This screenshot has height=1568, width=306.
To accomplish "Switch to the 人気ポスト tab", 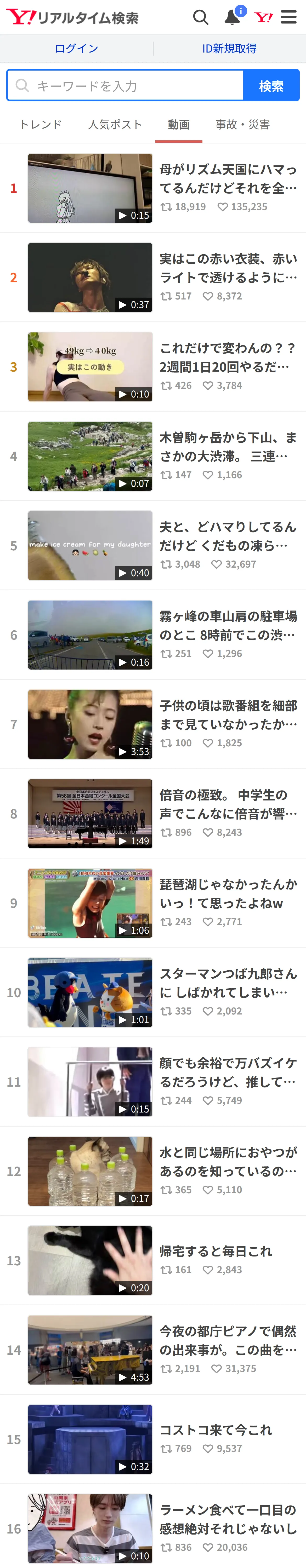I will pos(115,125).
